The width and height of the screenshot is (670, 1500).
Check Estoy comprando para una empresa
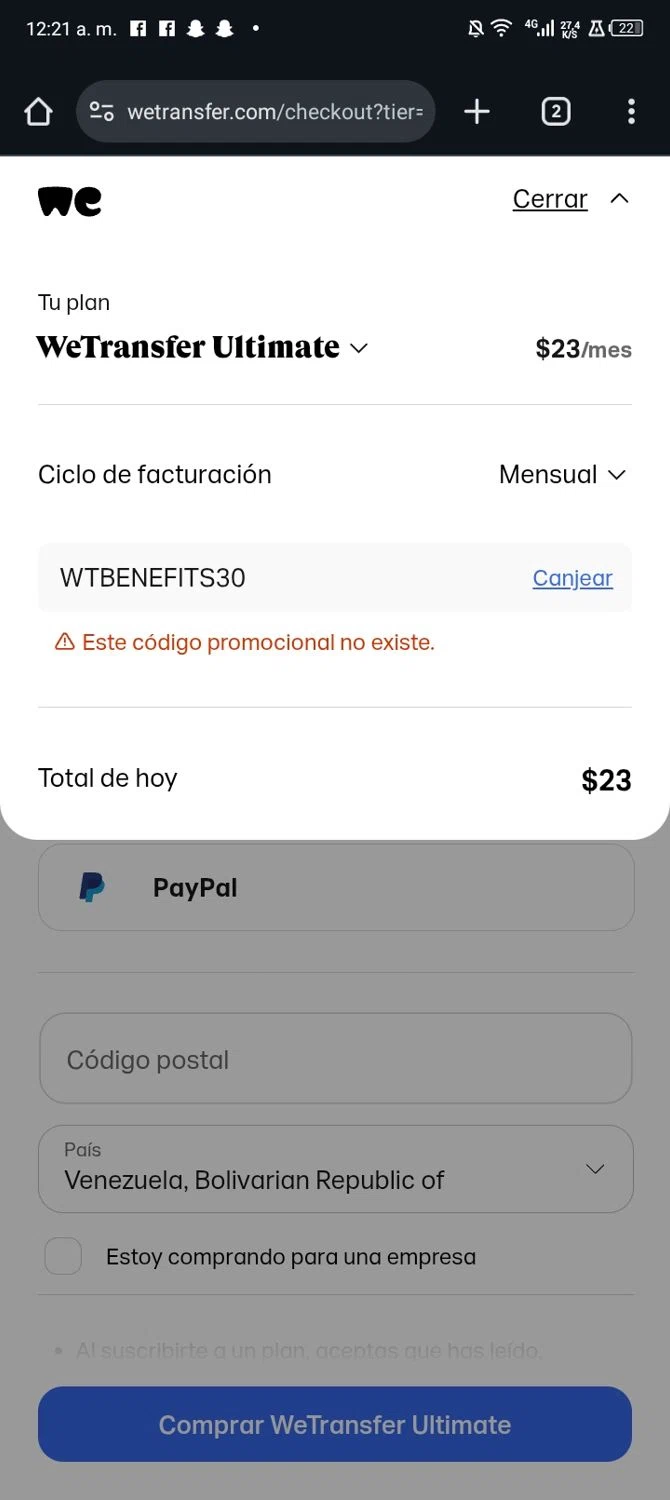63,1257
